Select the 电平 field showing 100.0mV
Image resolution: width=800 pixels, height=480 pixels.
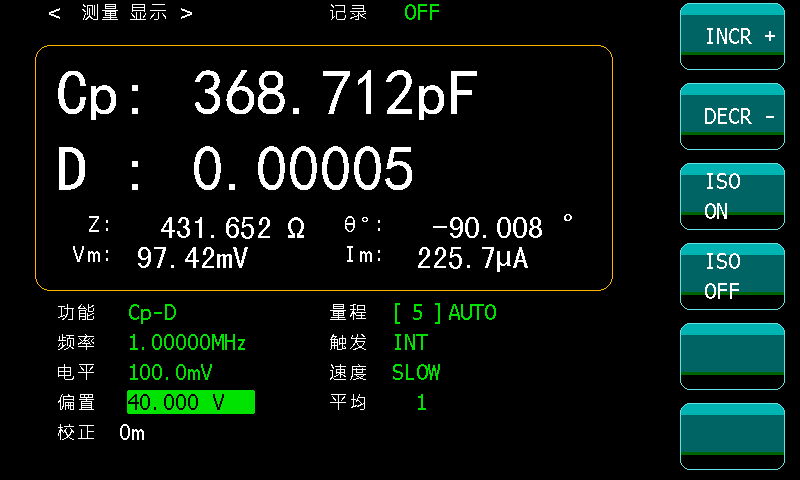[x=170, y=373]
